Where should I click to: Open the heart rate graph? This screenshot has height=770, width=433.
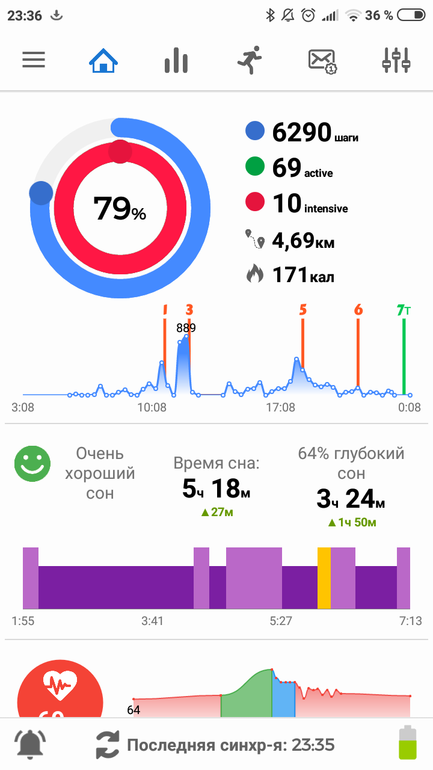[x=271, y=692]
